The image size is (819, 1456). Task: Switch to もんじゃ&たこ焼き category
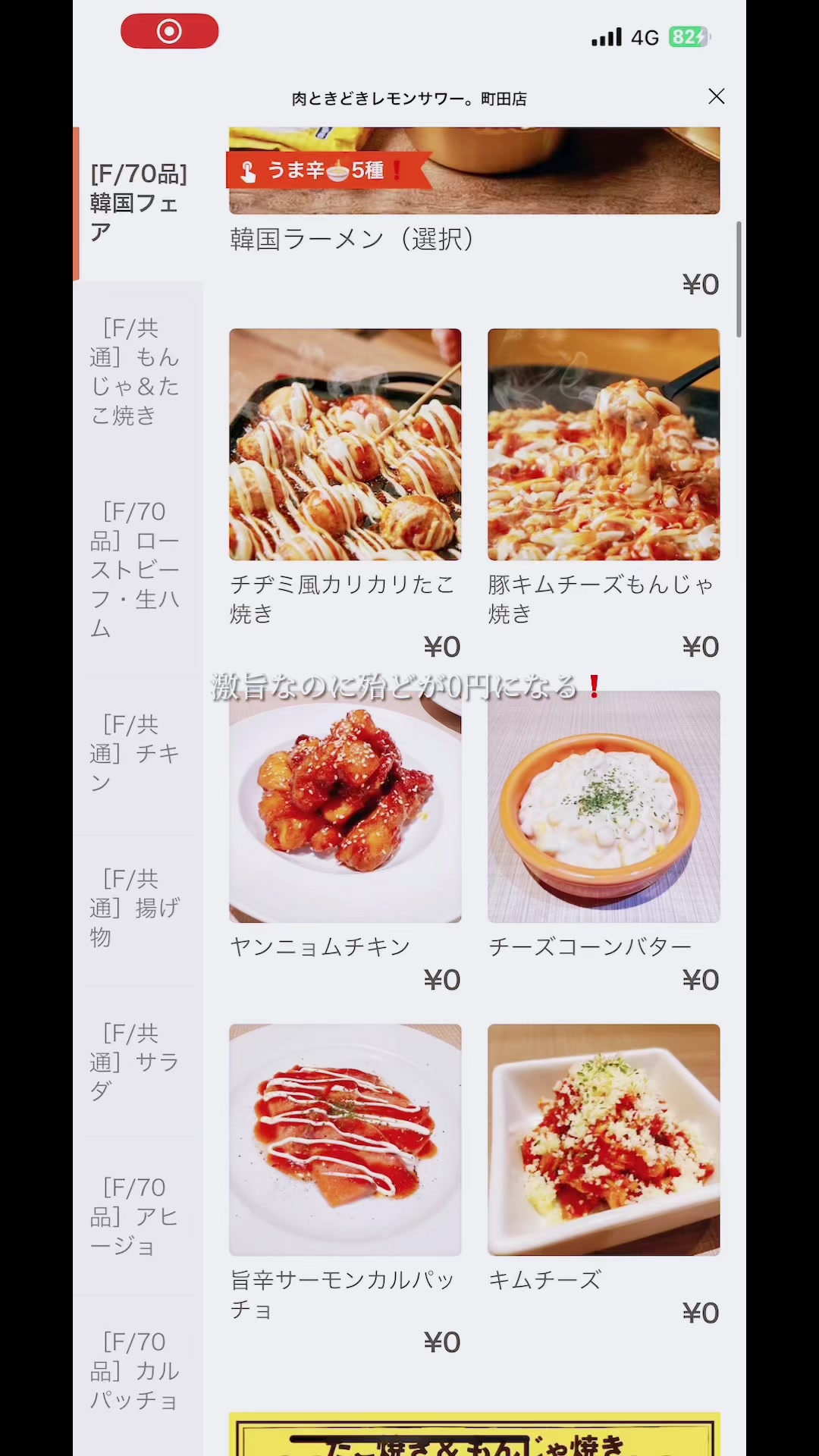tap(136, 372)
